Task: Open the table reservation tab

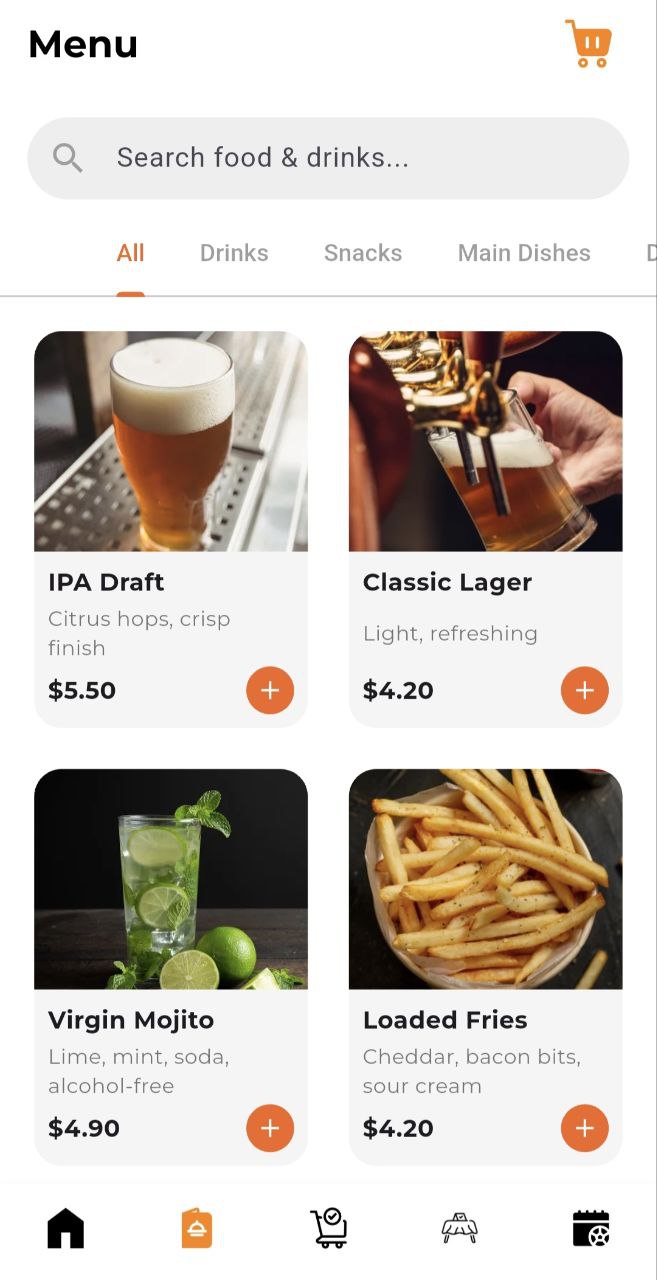Action: pyautogui.click(x=460, y=1228)
